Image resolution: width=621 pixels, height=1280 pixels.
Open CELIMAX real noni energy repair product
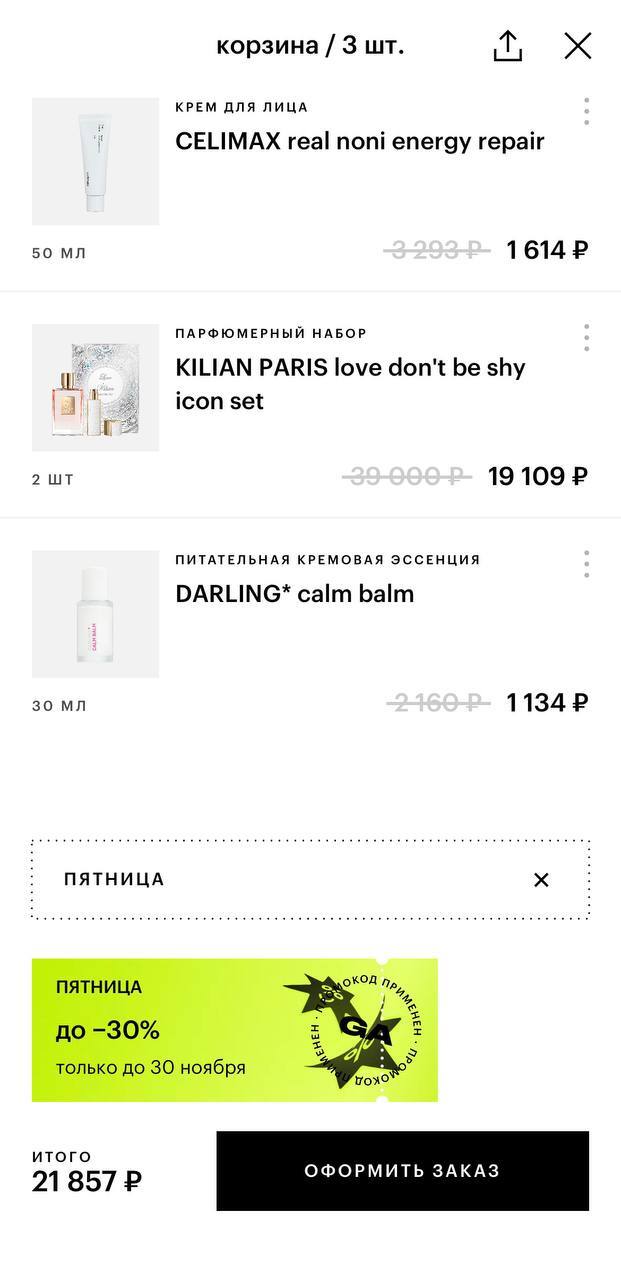359,141
